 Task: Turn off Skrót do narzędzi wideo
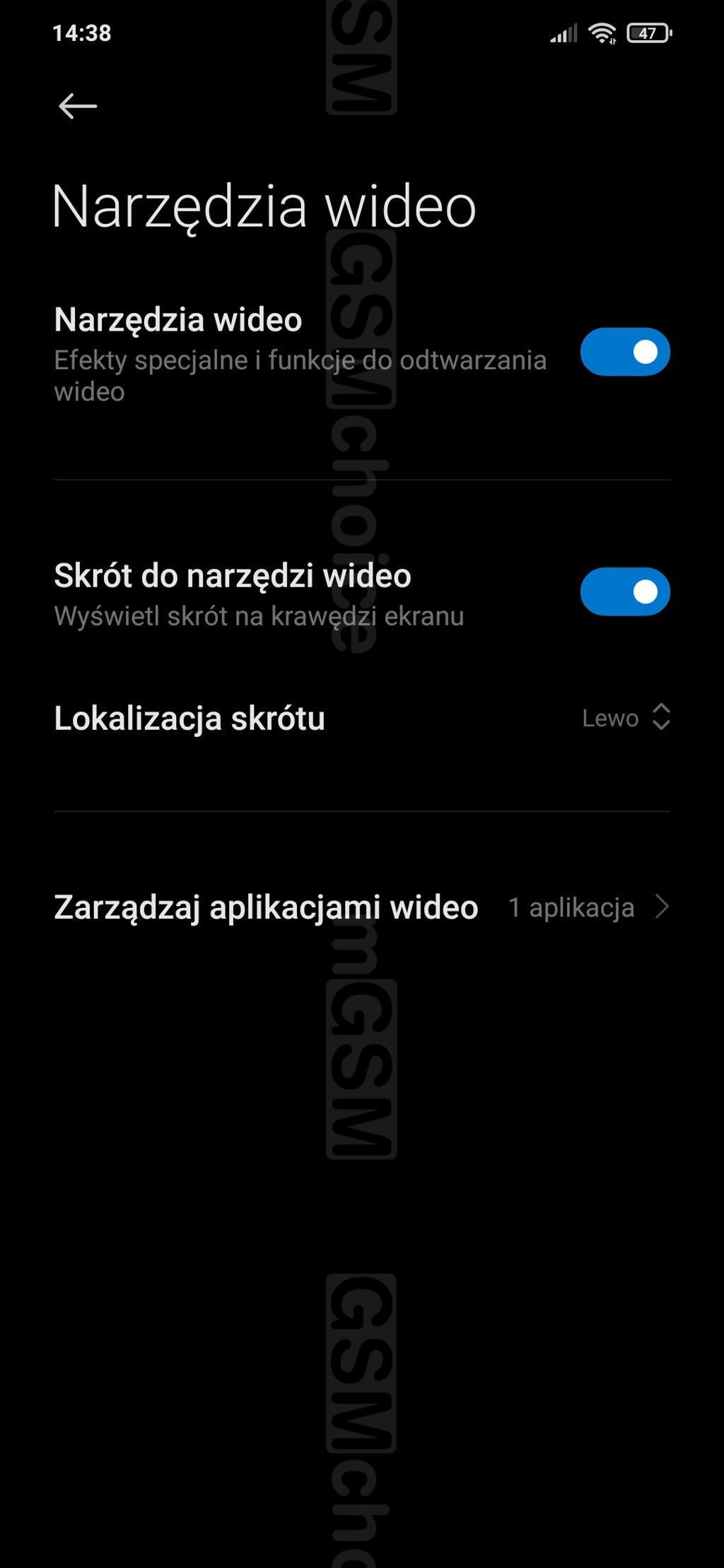[x=624, y=591]
